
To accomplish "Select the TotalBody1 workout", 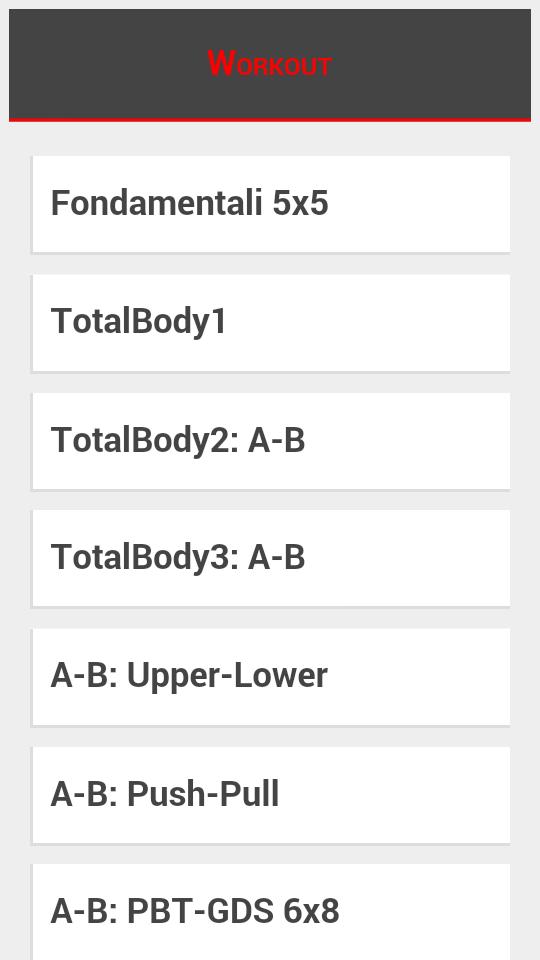I will (x=271, y=323).
